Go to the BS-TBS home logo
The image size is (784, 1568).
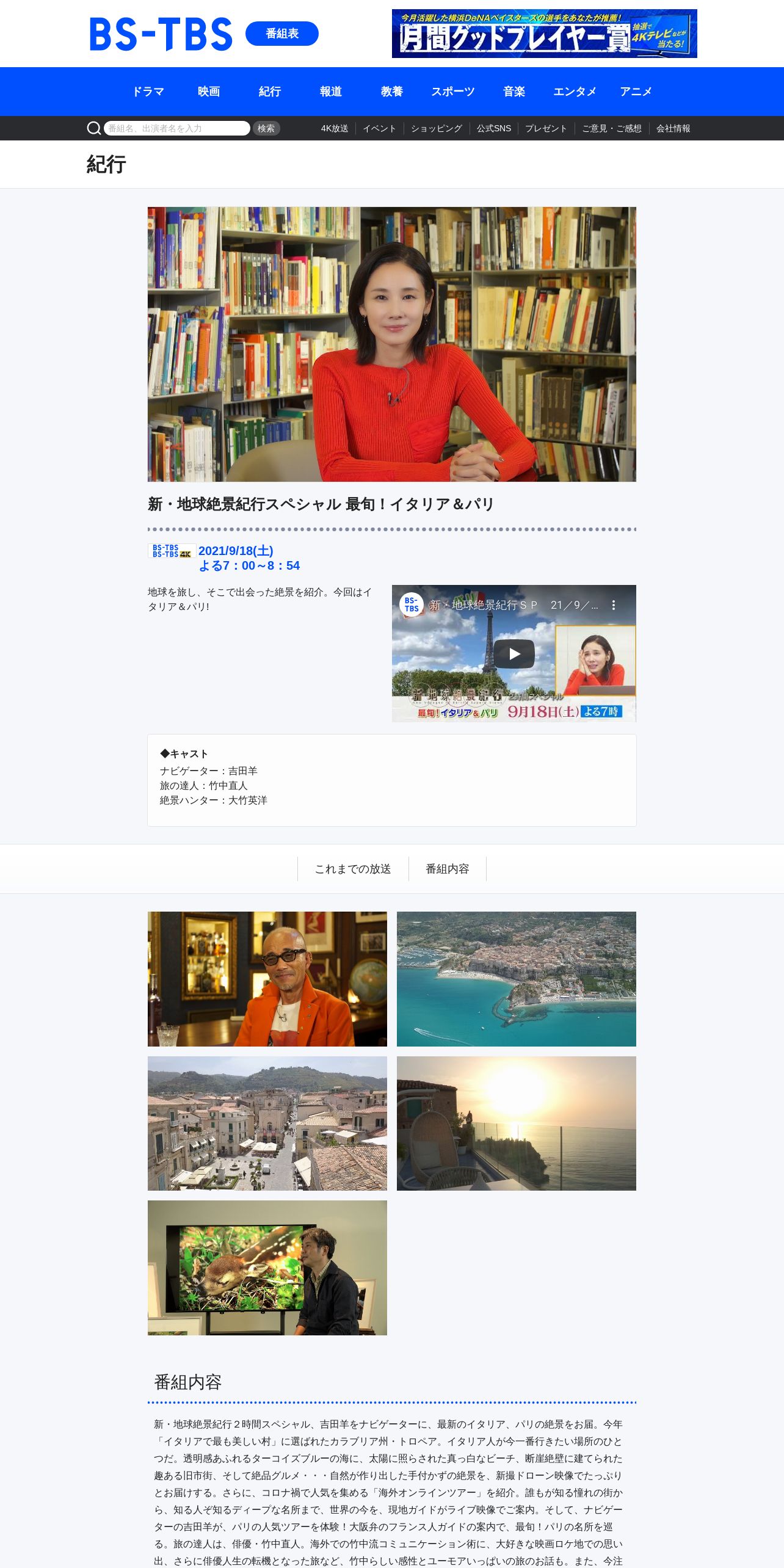point(161,34)
